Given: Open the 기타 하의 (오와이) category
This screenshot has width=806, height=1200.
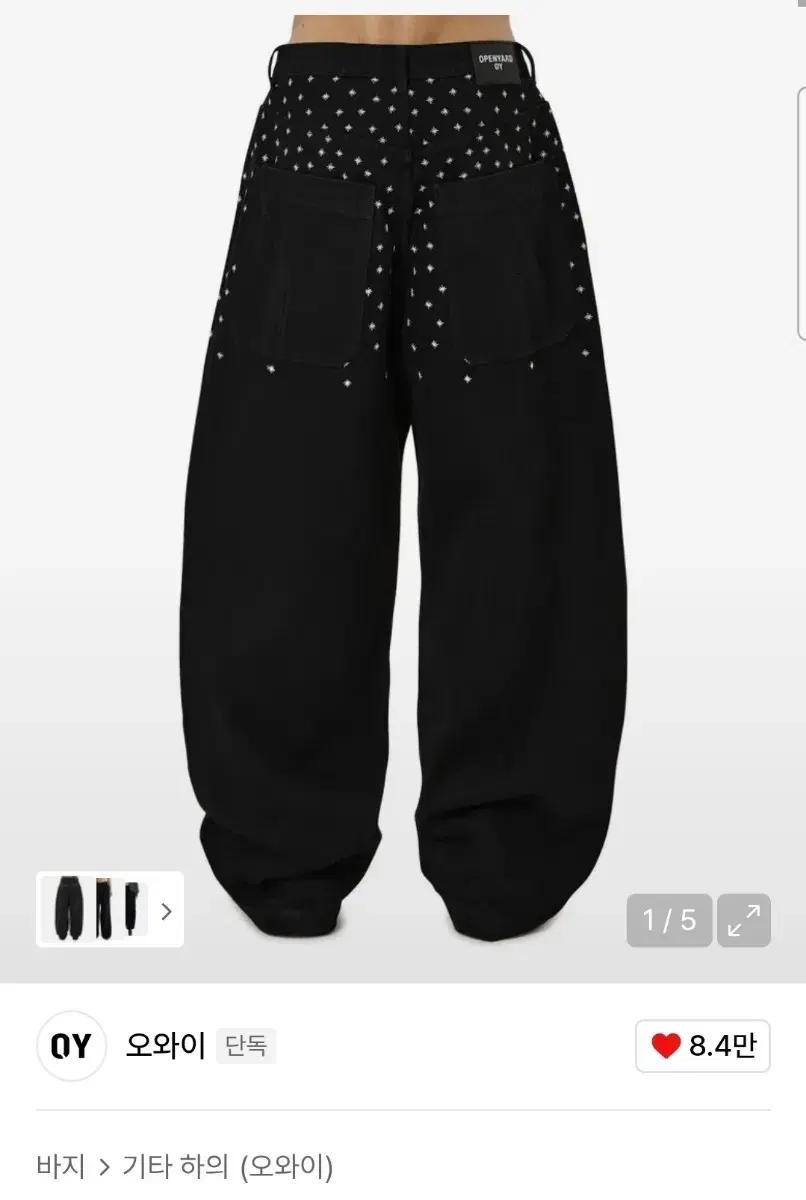Looking at the screenshot, I should tap(227, 1166).
